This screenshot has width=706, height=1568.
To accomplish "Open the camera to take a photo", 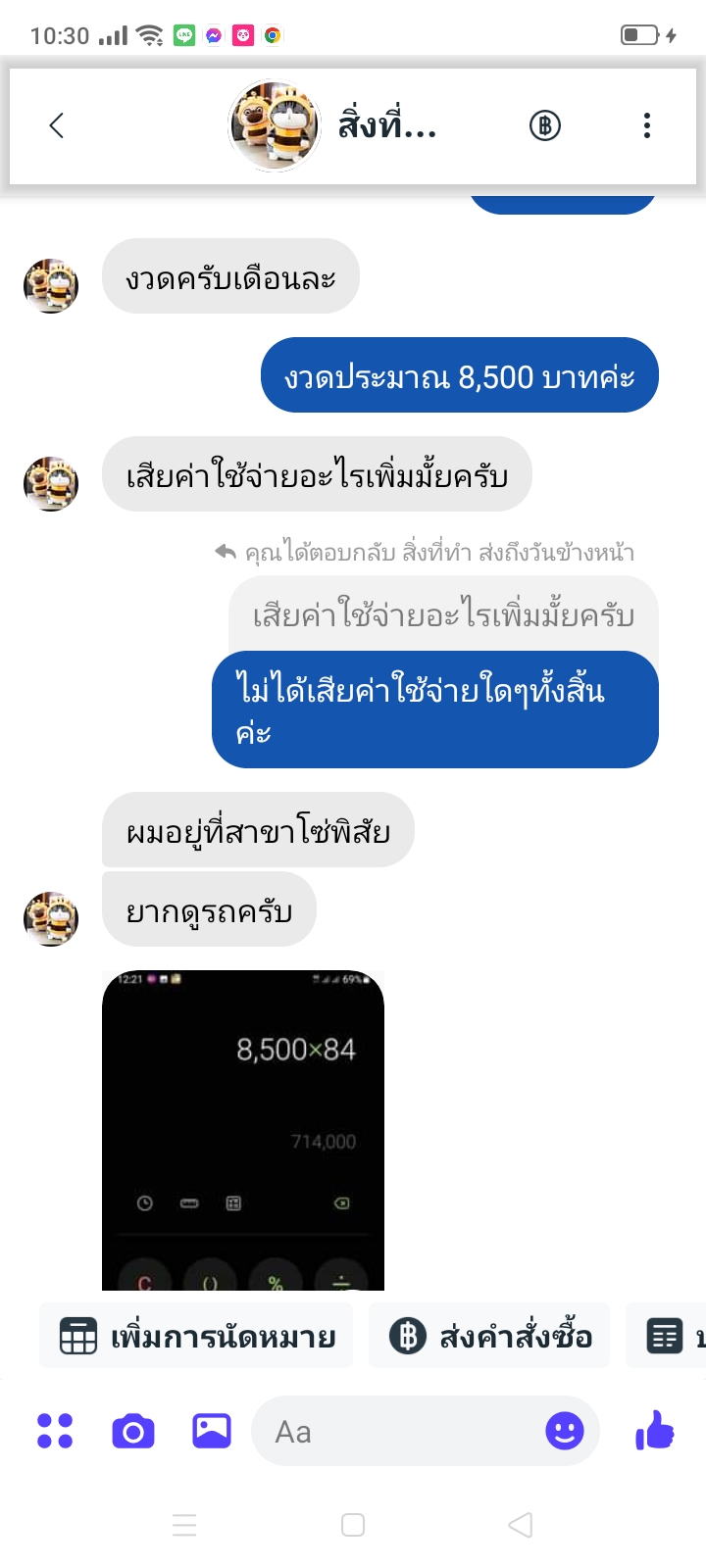I will pos(133,1432).
